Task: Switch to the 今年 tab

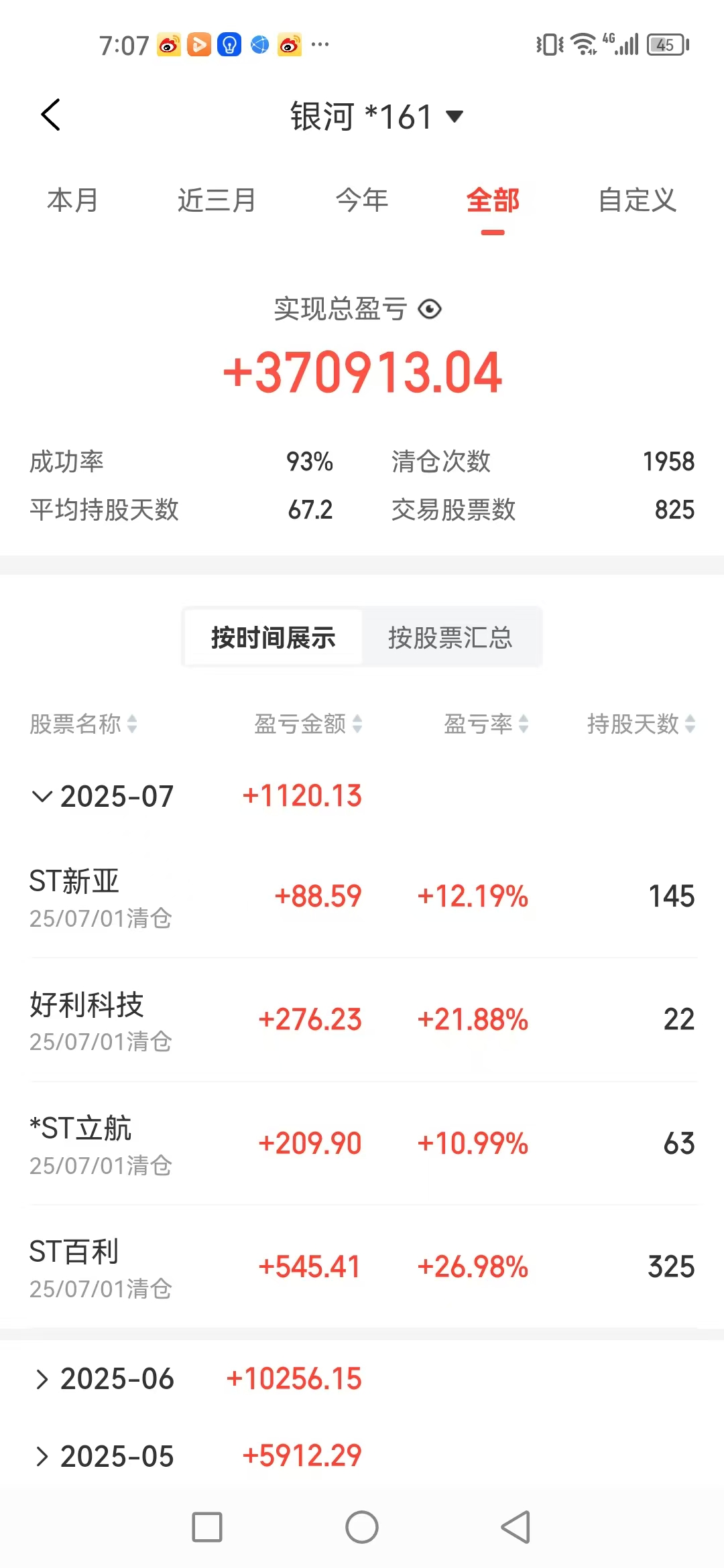Action: pos(362,200)
